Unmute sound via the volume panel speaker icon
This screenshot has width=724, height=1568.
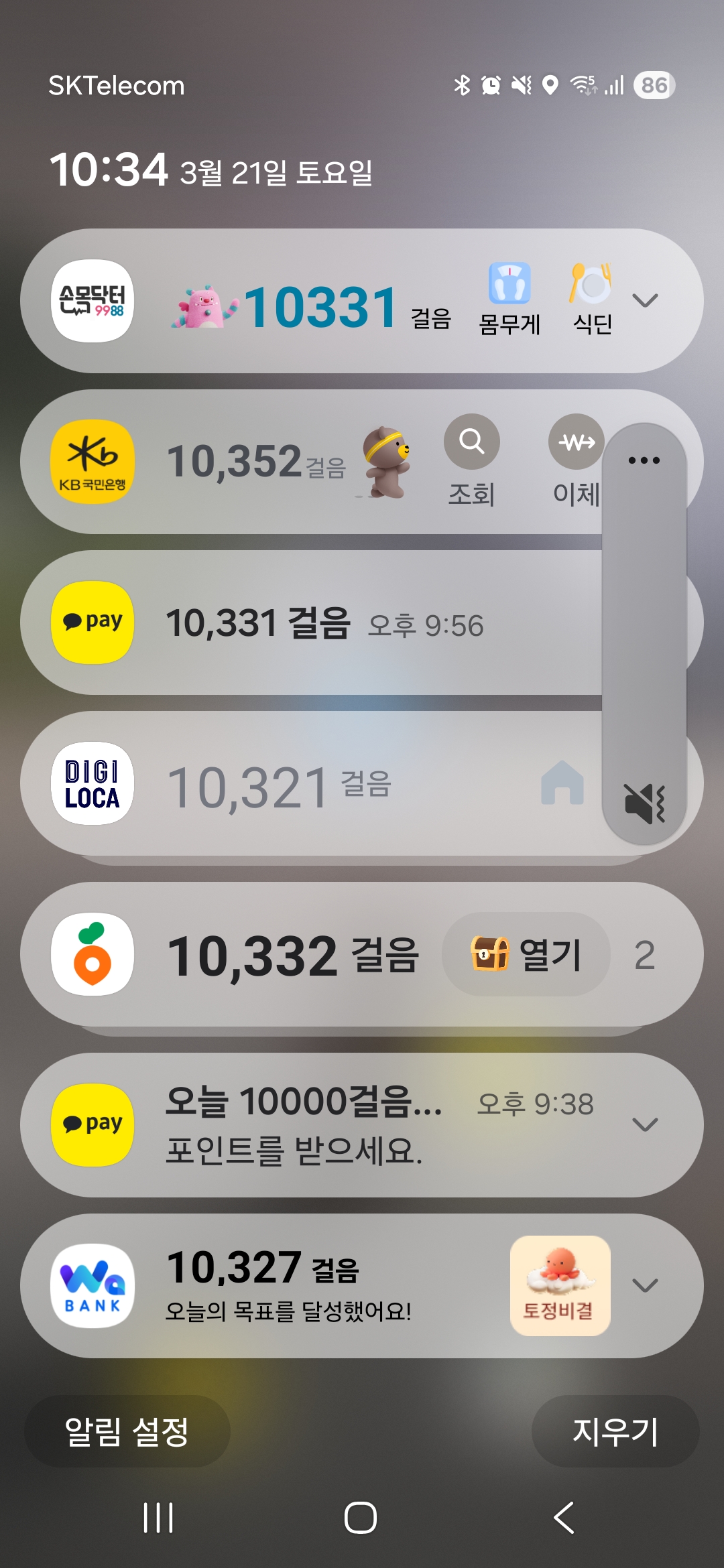tap(644, 803)
